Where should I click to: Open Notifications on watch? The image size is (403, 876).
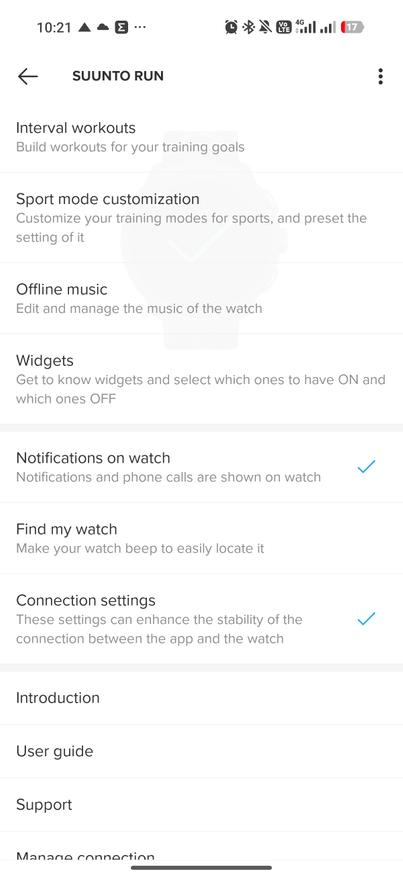pyautogui.click(x=201, y=467)
